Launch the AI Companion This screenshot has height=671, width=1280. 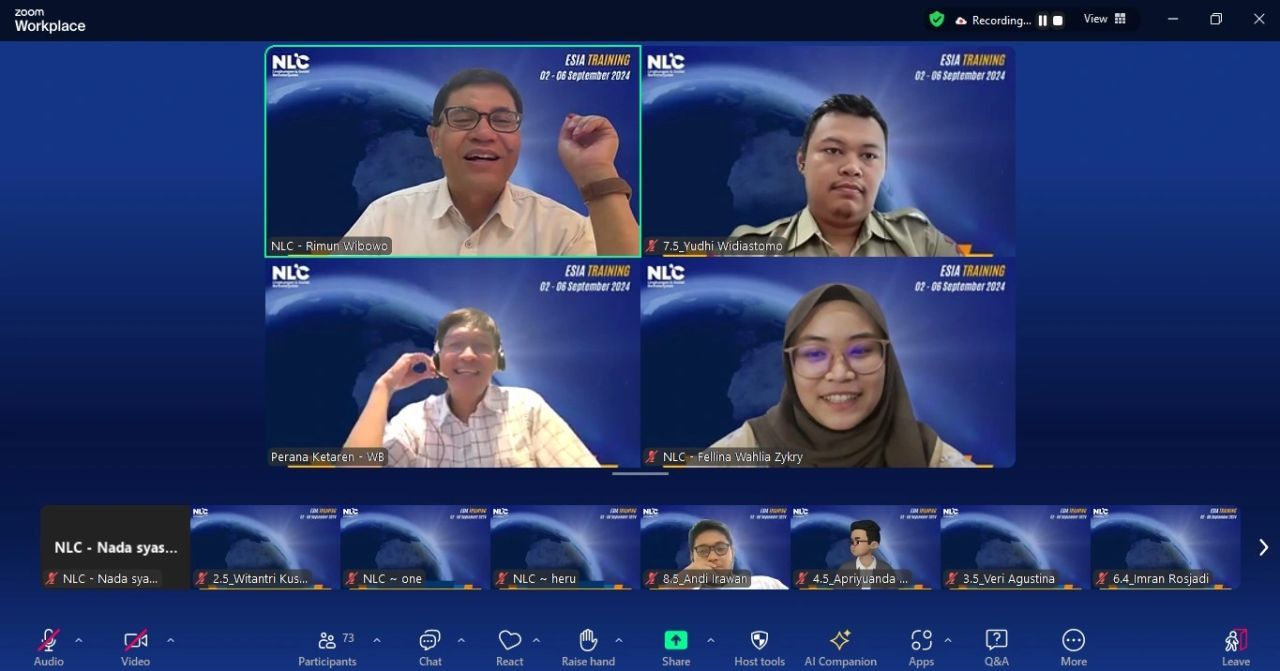coord(840,641)
